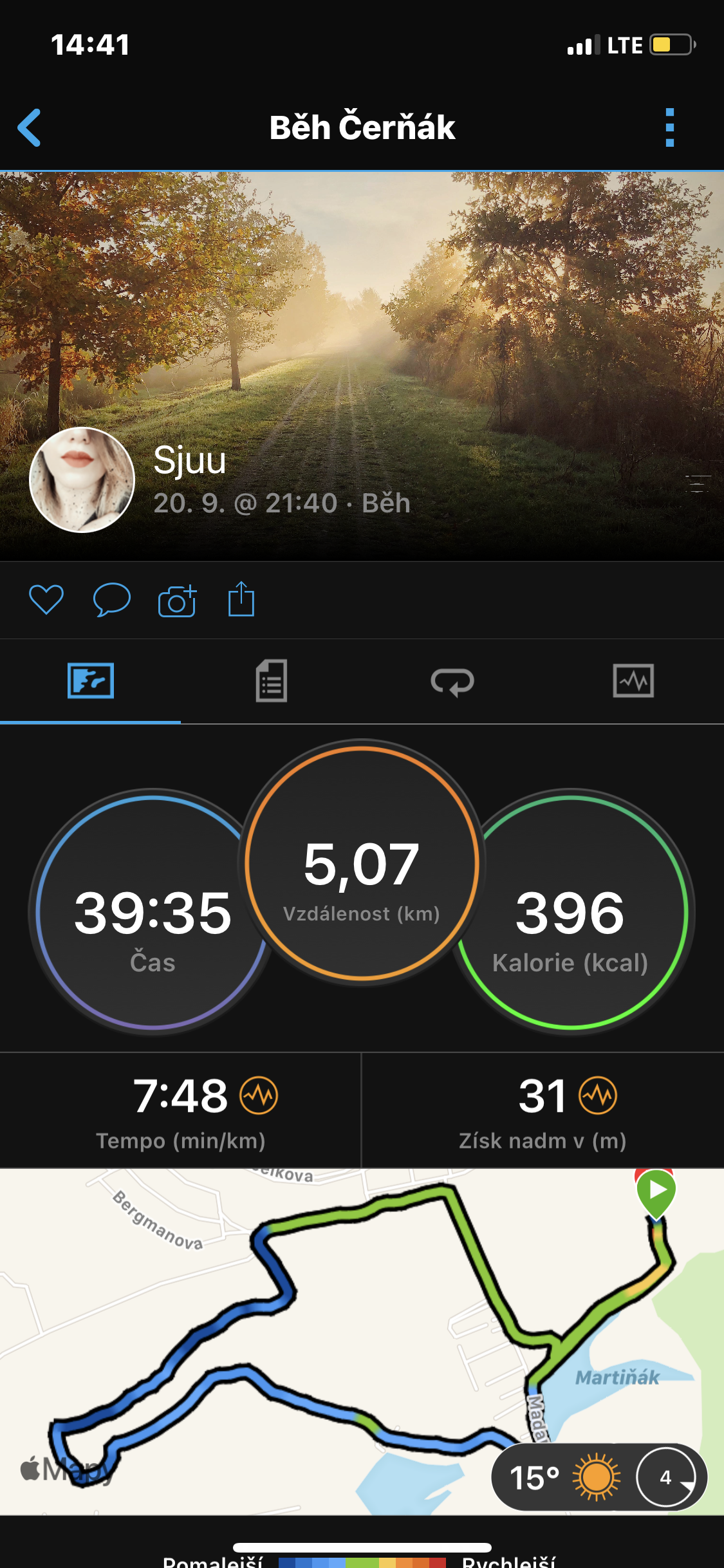This screenshot has height=1568, width=724.
Task: Add a photo with the camera icon
Action: point(177,600)
